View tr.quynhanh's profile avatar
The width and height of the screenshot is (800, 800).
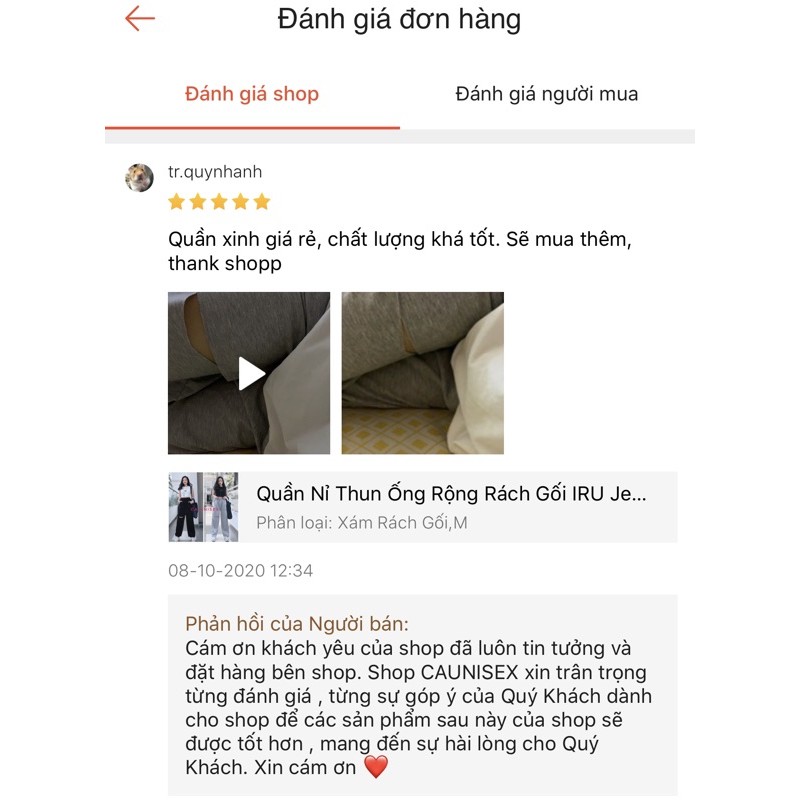tap(139, 178)
